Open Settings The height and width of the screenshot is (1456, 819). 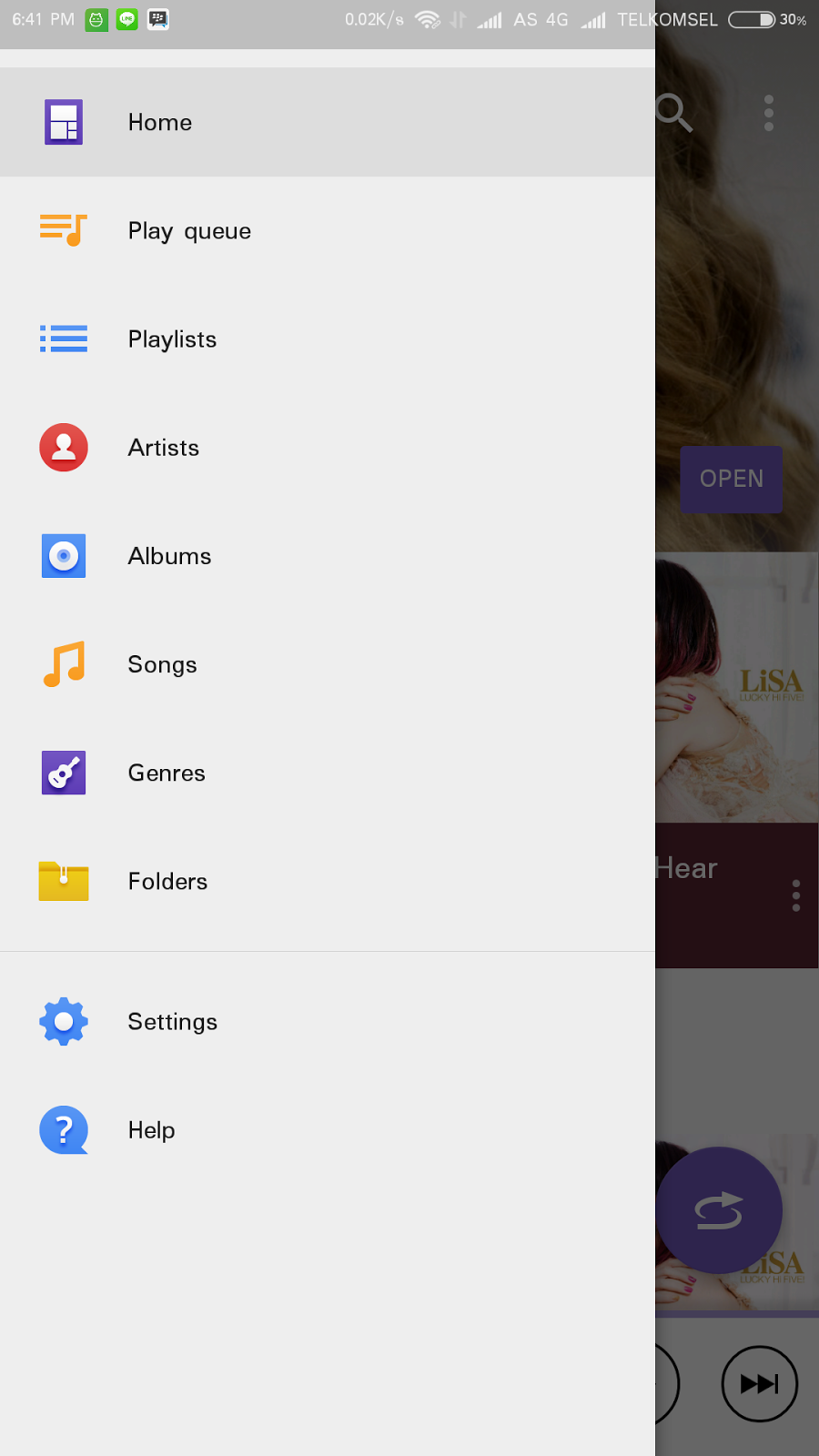pyautogui.click(x=328, y=1021)
